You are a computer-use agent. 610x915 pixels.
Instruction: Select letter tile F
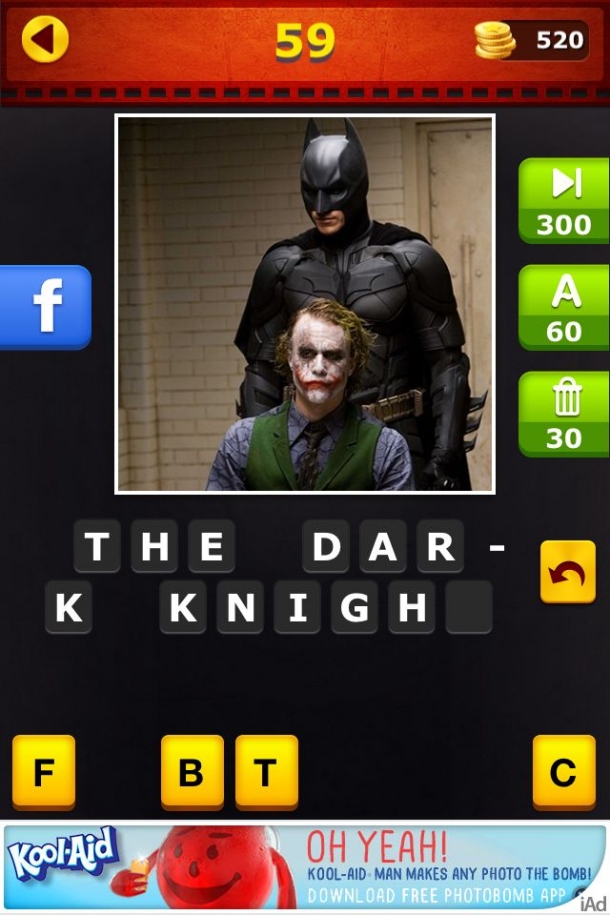tap(44, 772)
